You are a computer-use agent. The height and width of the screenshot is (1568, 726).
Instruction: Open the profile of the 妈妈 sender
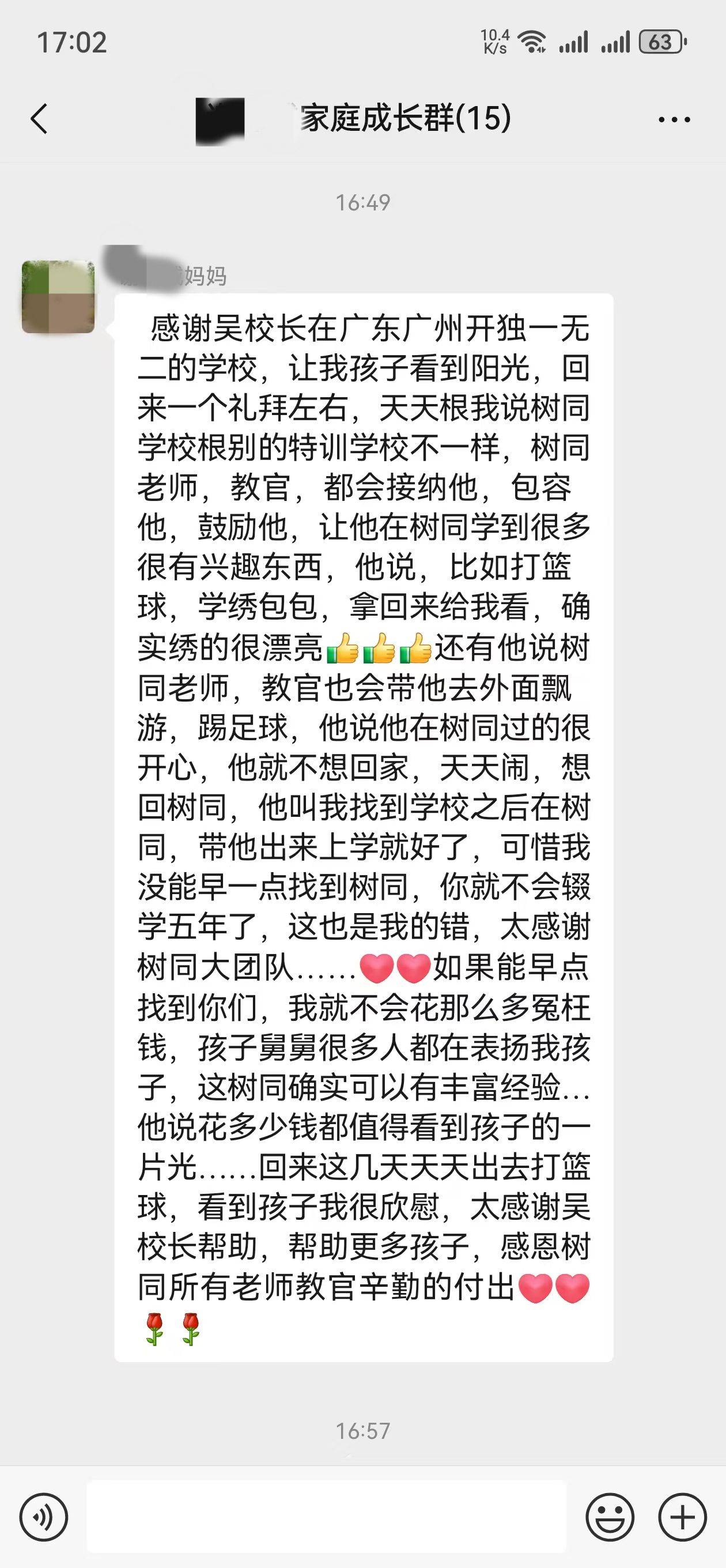tap(58, 297)
